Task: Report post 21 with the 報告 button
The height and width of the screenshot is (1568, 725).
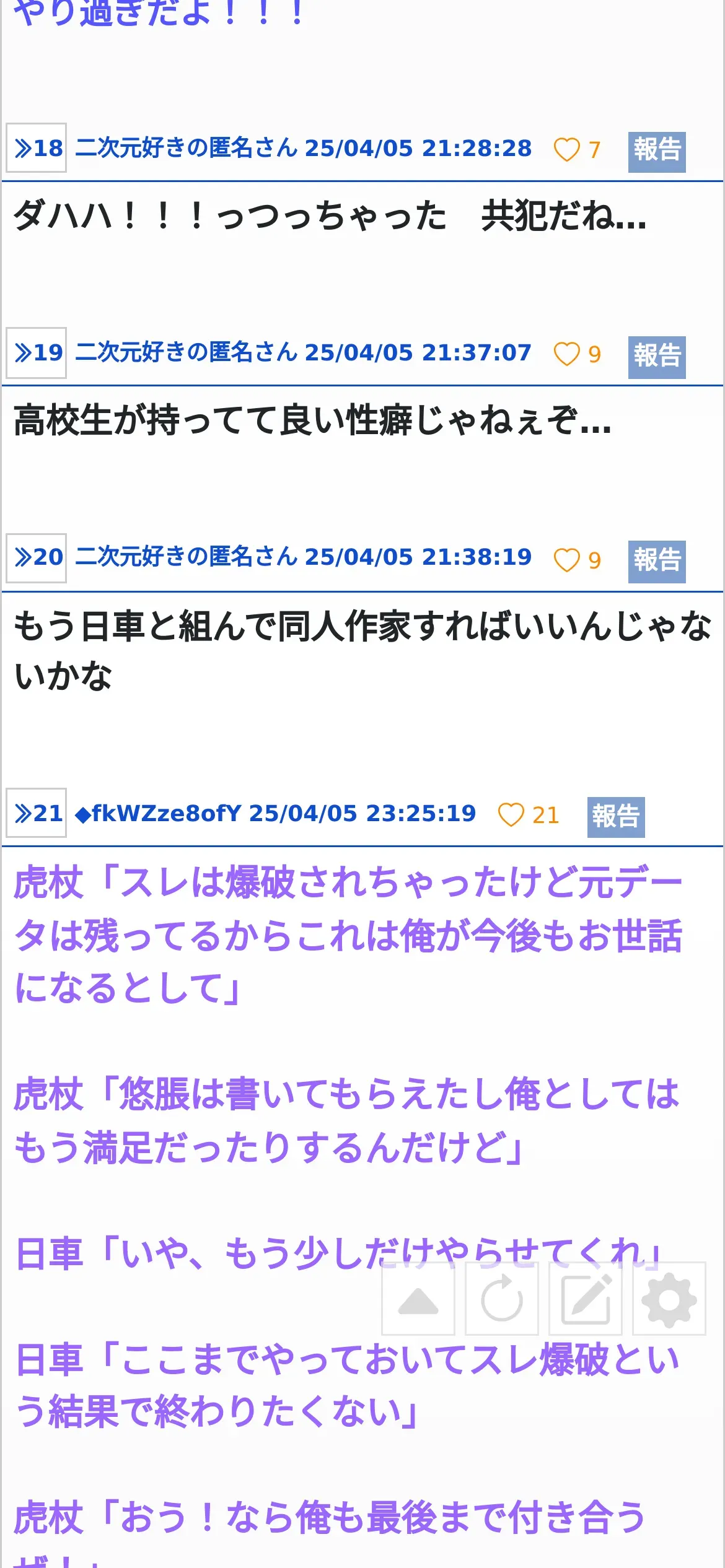Action: coord(616,817)
